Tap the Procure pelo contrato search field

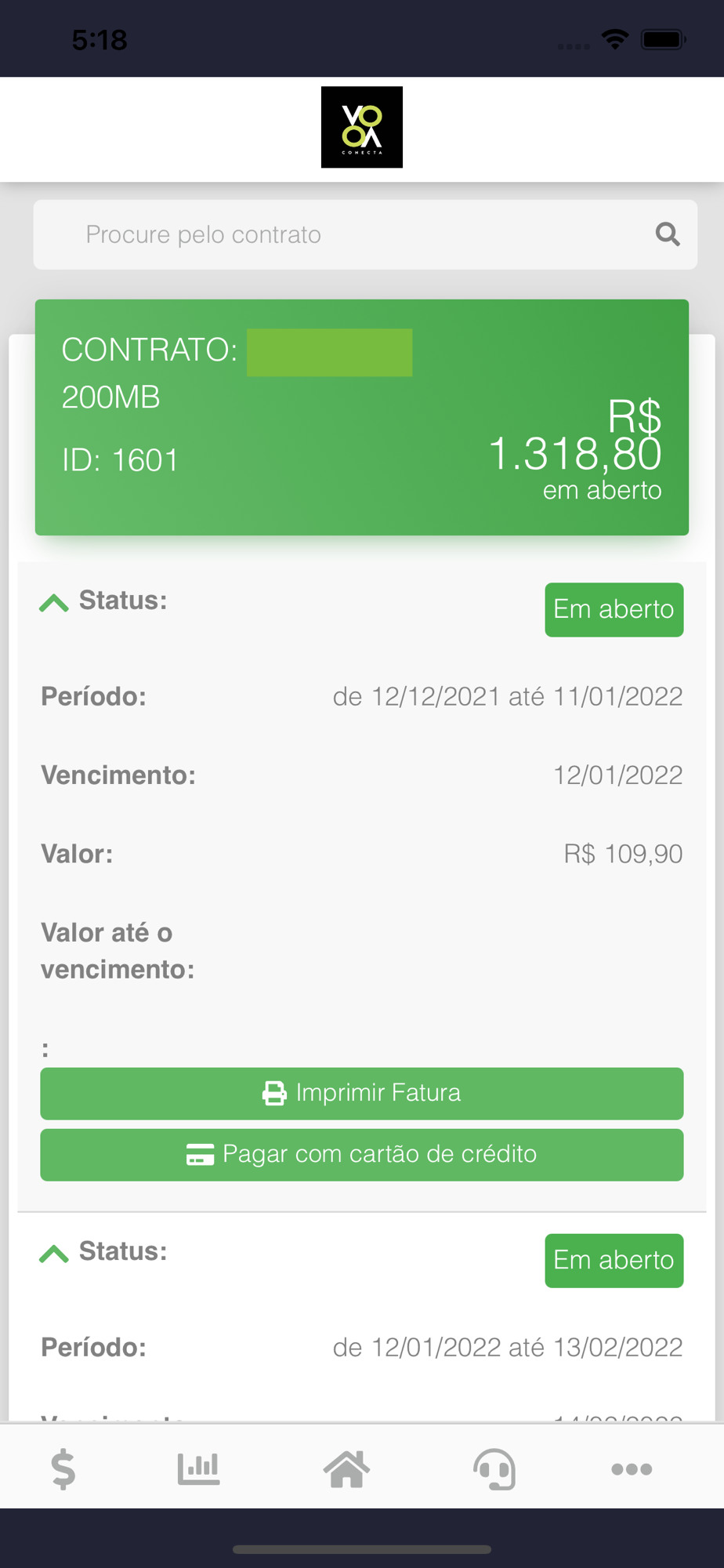click(x=365, y=234)
